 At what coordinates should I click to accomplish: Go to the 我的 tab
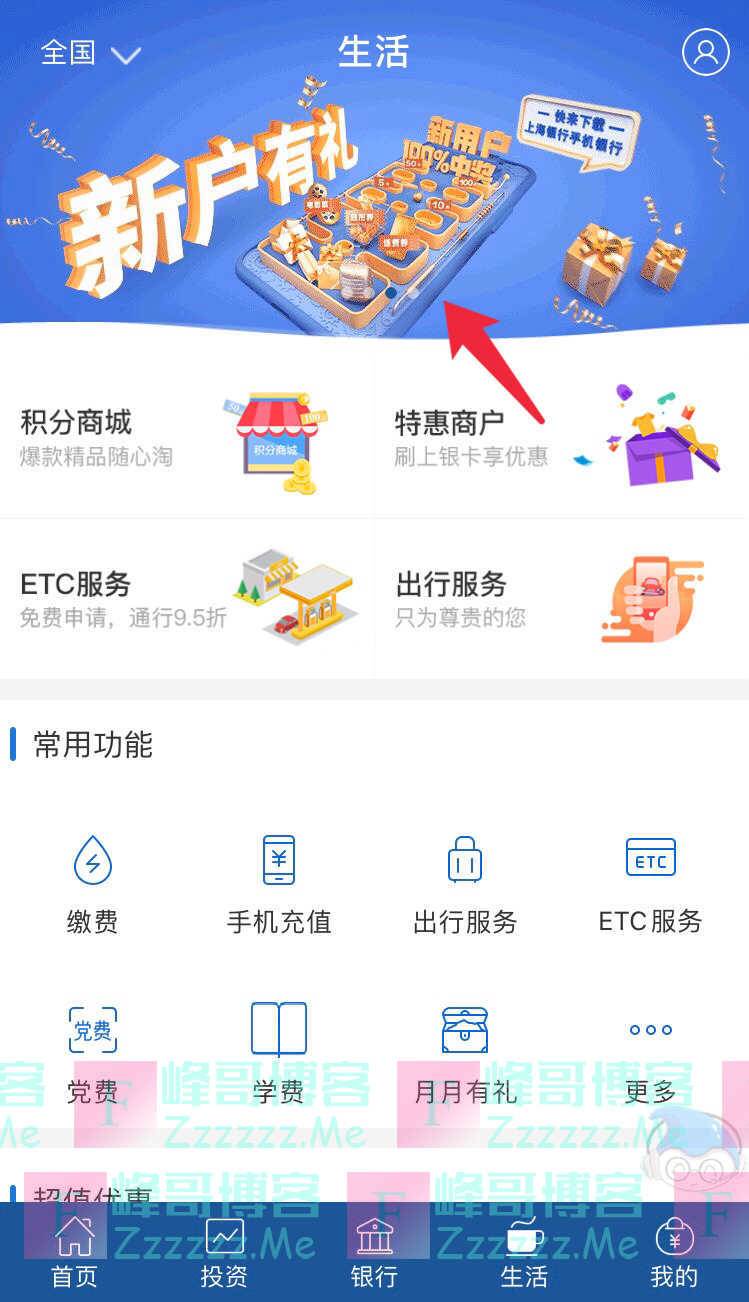674,1252
